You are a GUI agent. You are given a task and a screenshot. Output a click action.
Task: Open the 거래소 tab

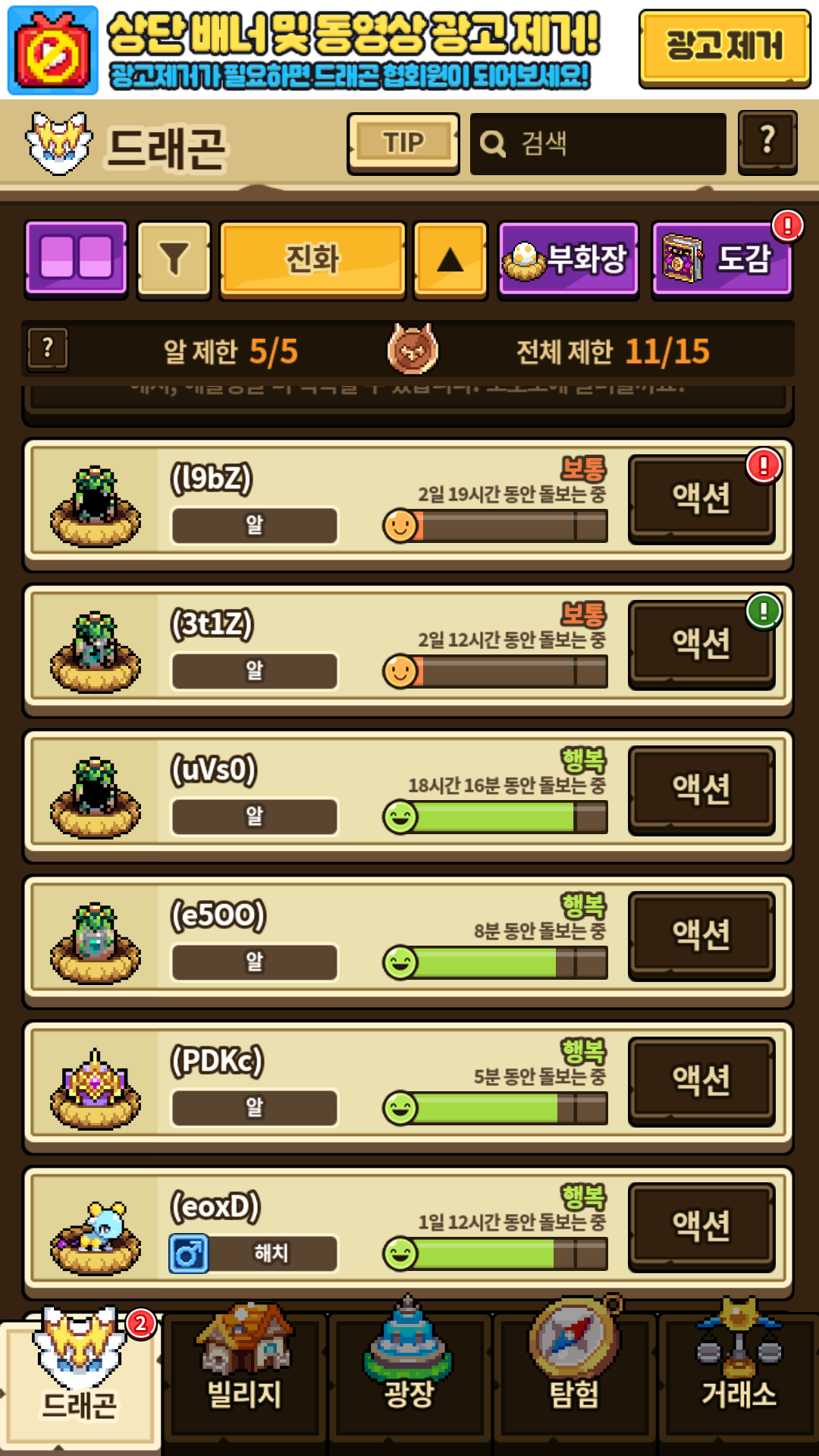739,1374
